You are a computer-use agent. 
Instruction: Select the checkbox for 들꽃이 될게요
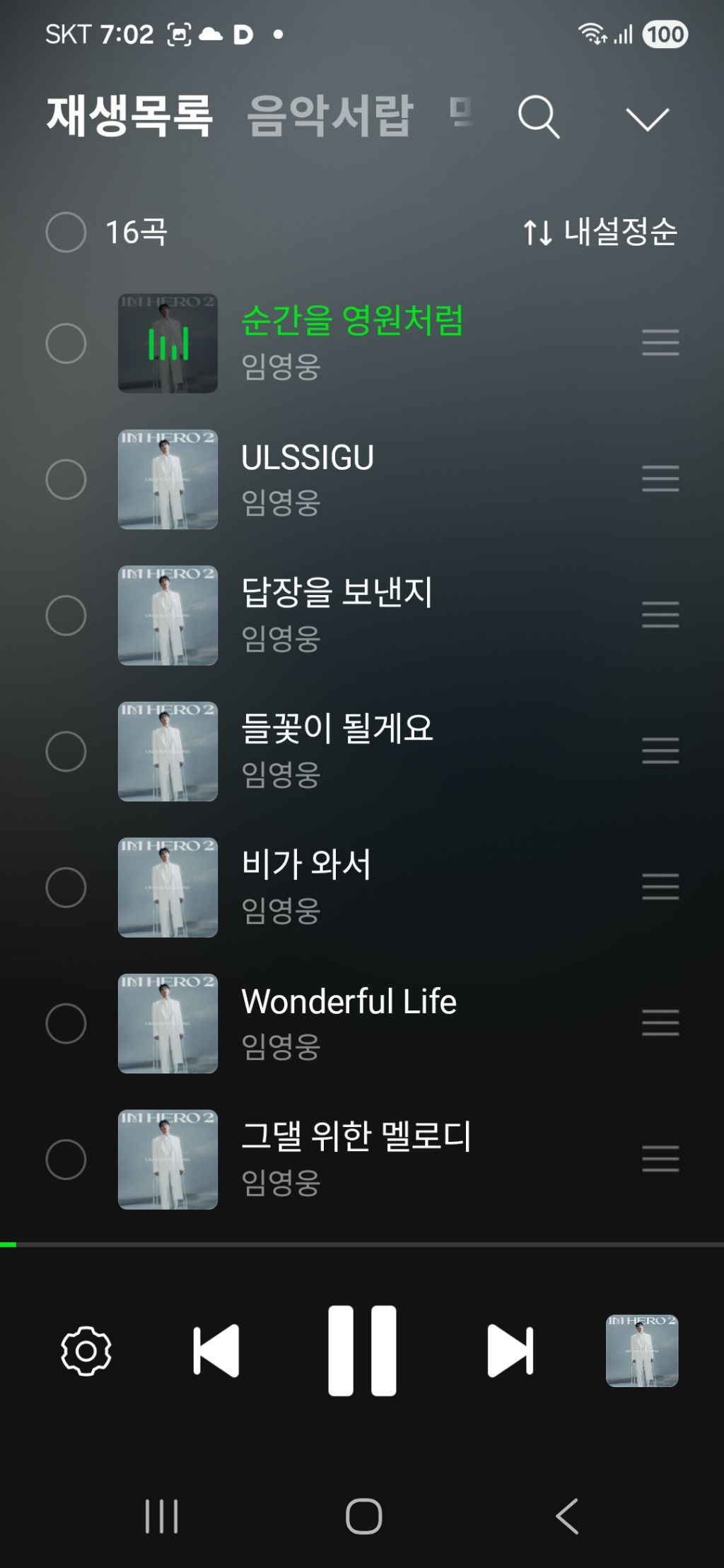pyautogui.click(x=66, y=751)
